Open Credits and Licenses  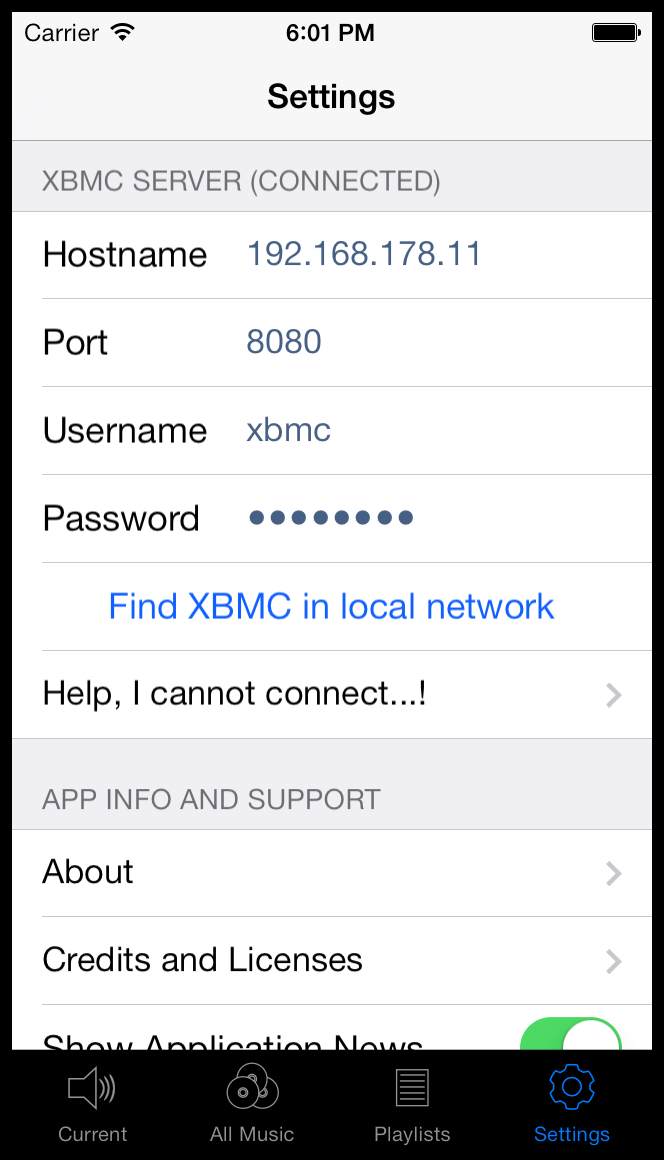(x=331, y=961)
